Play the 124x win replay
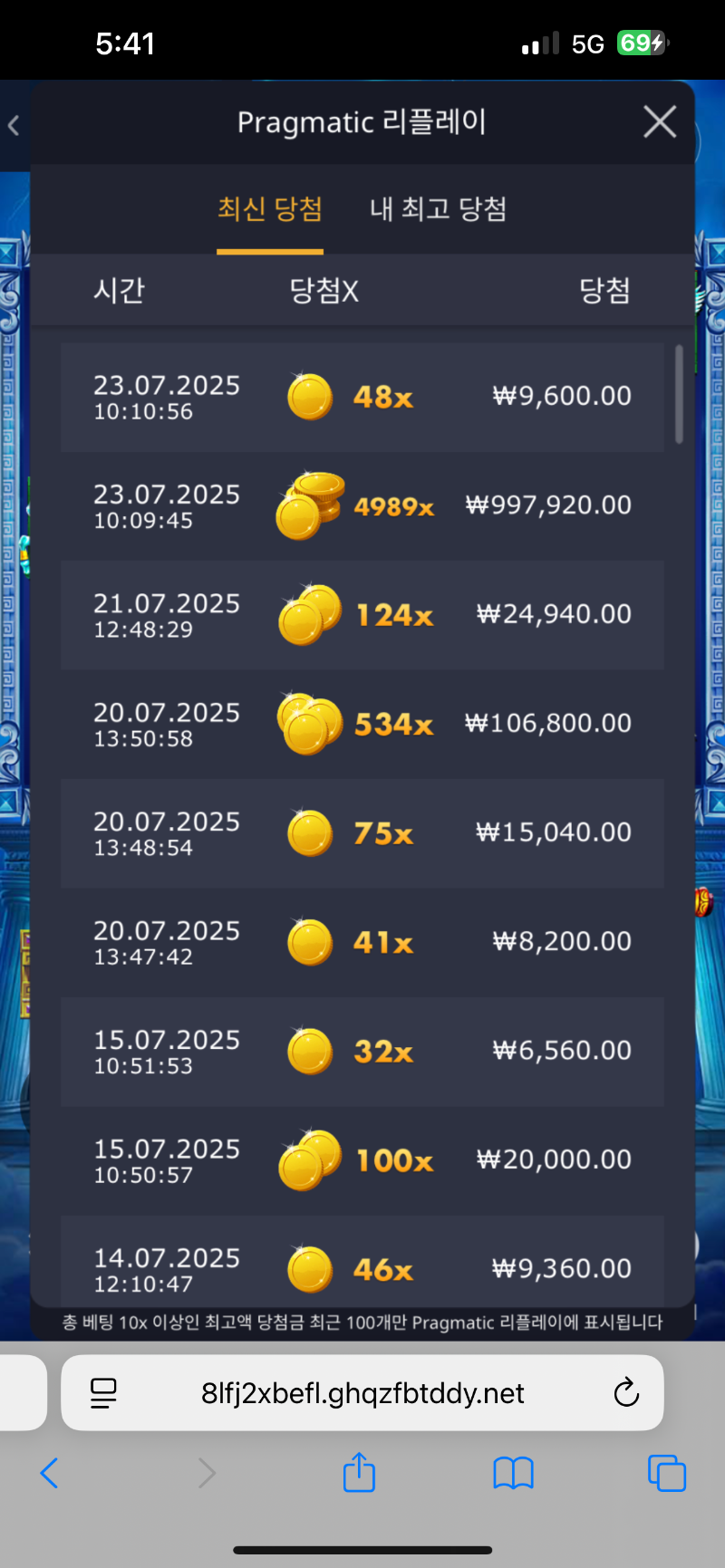725x1568 pixels. pos(362,615)
